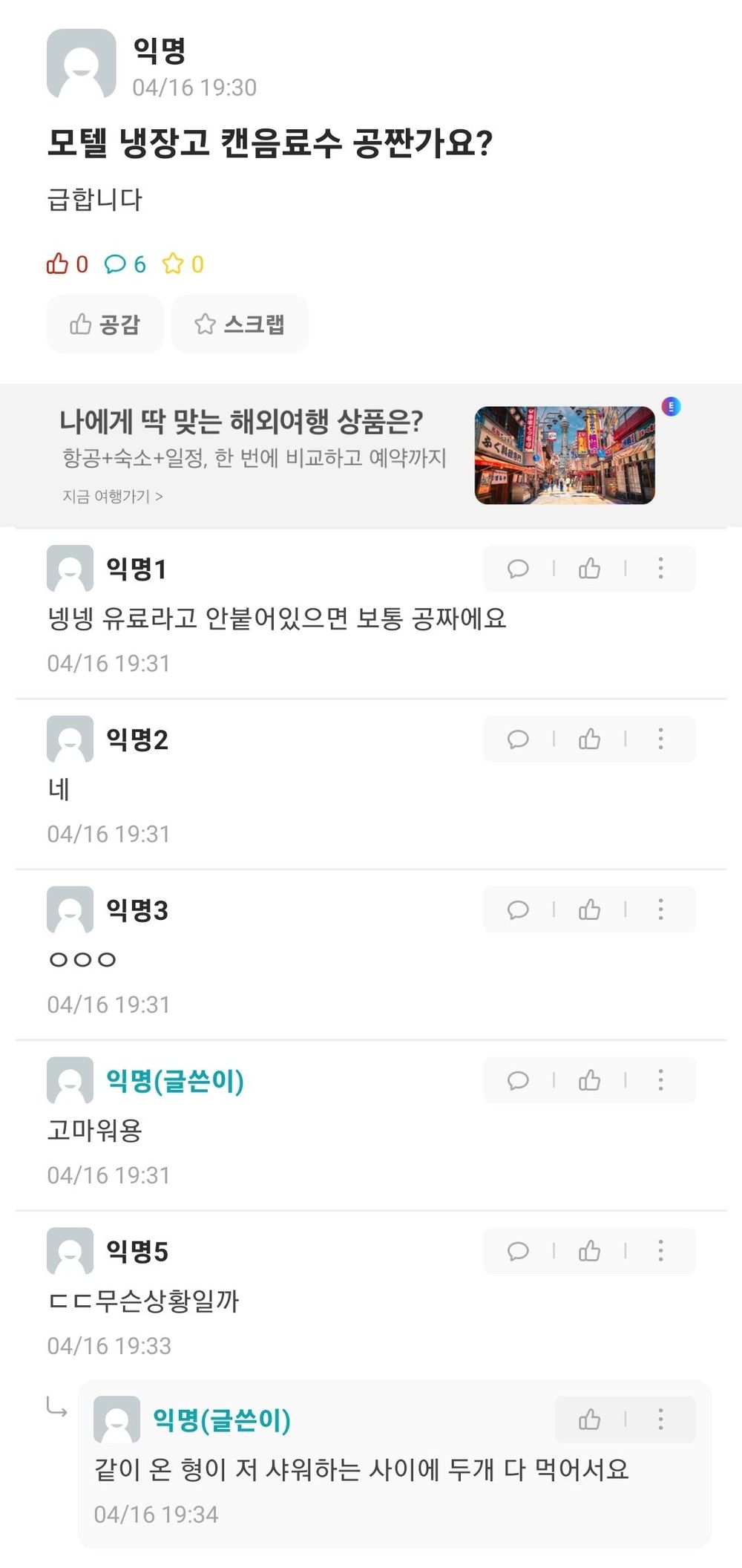Open the options menu on 익명1's comment
742x1568 pixels.
[660, 569]
